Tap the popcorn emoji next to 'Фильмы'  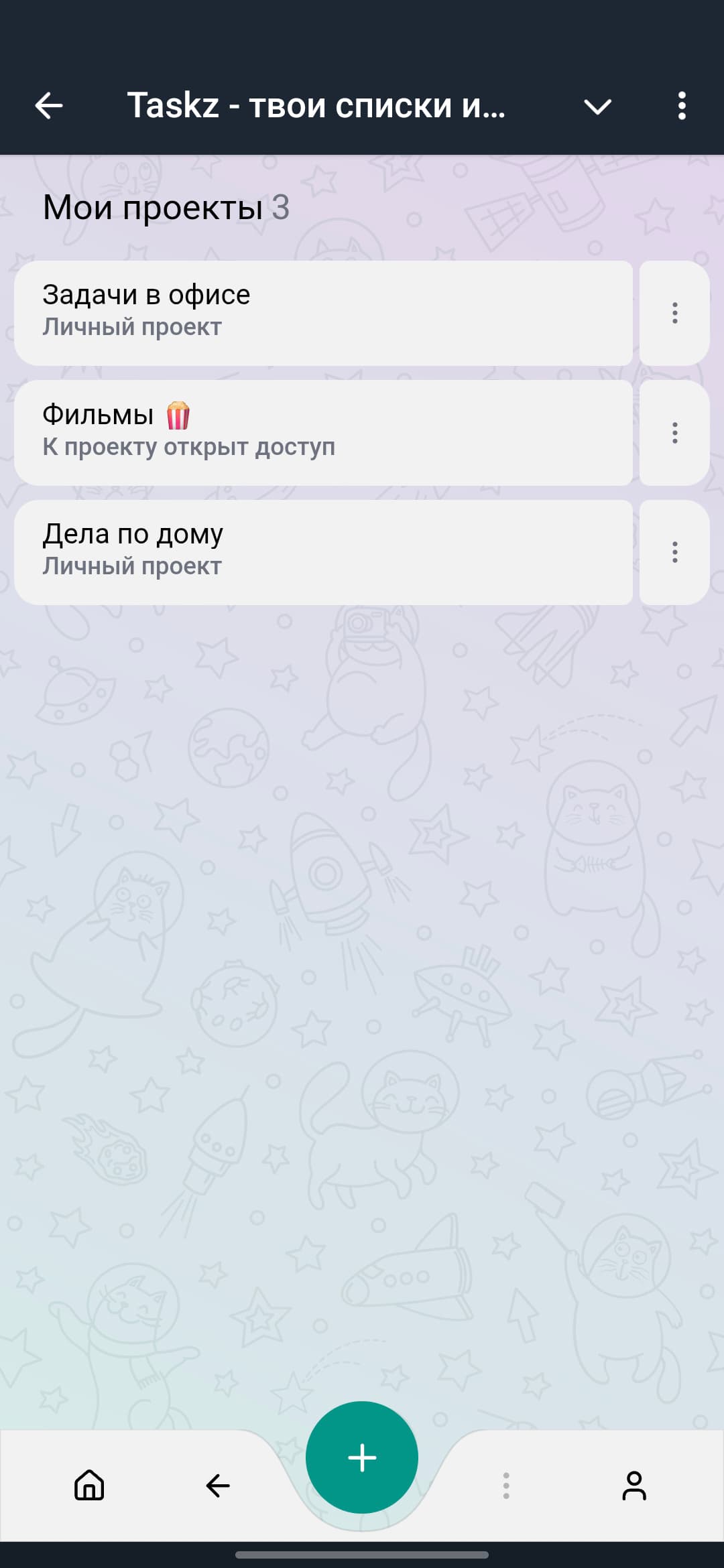click(x=178, y=416)
